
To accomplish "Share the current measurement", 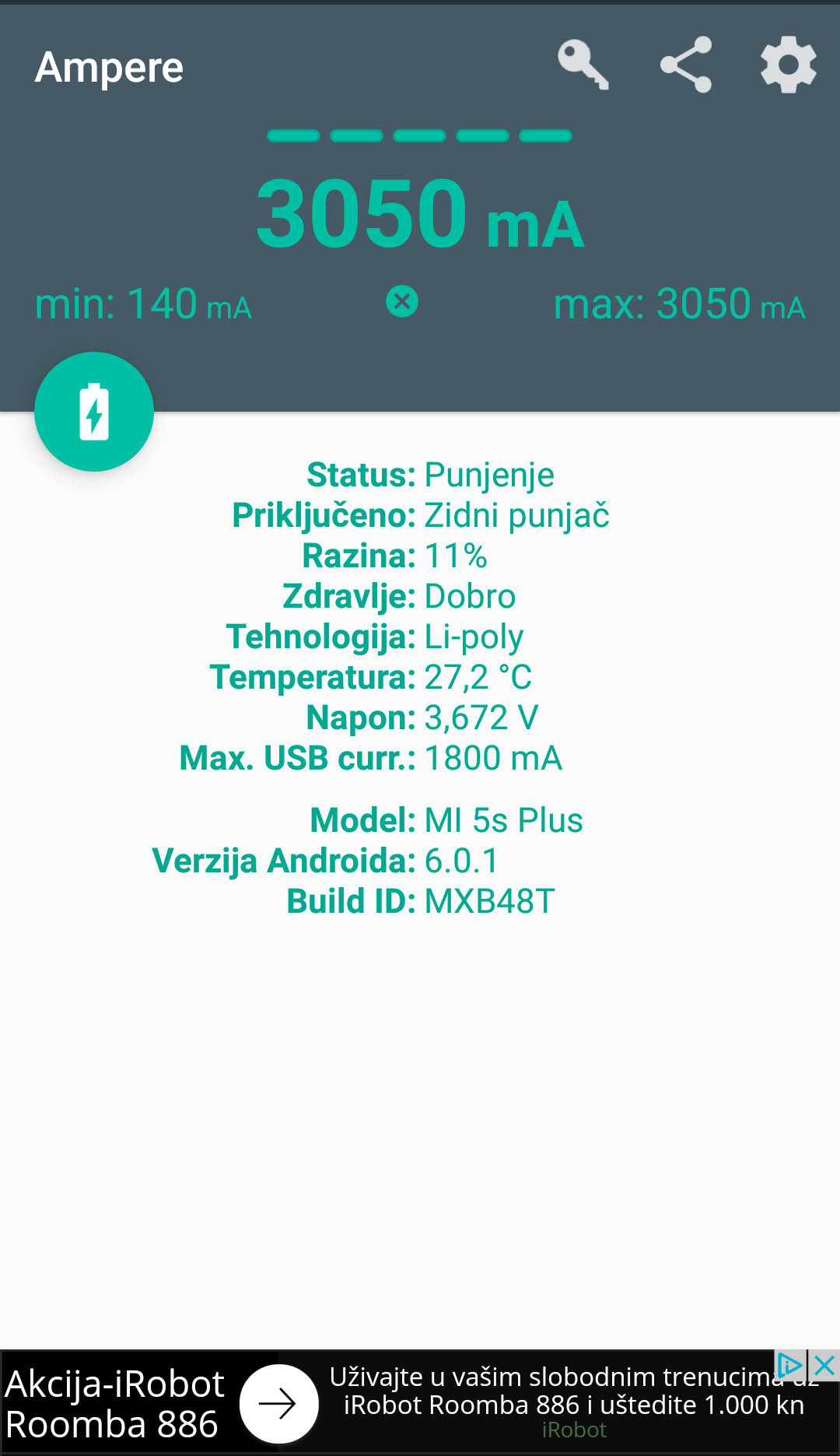I will click(686, 65).
